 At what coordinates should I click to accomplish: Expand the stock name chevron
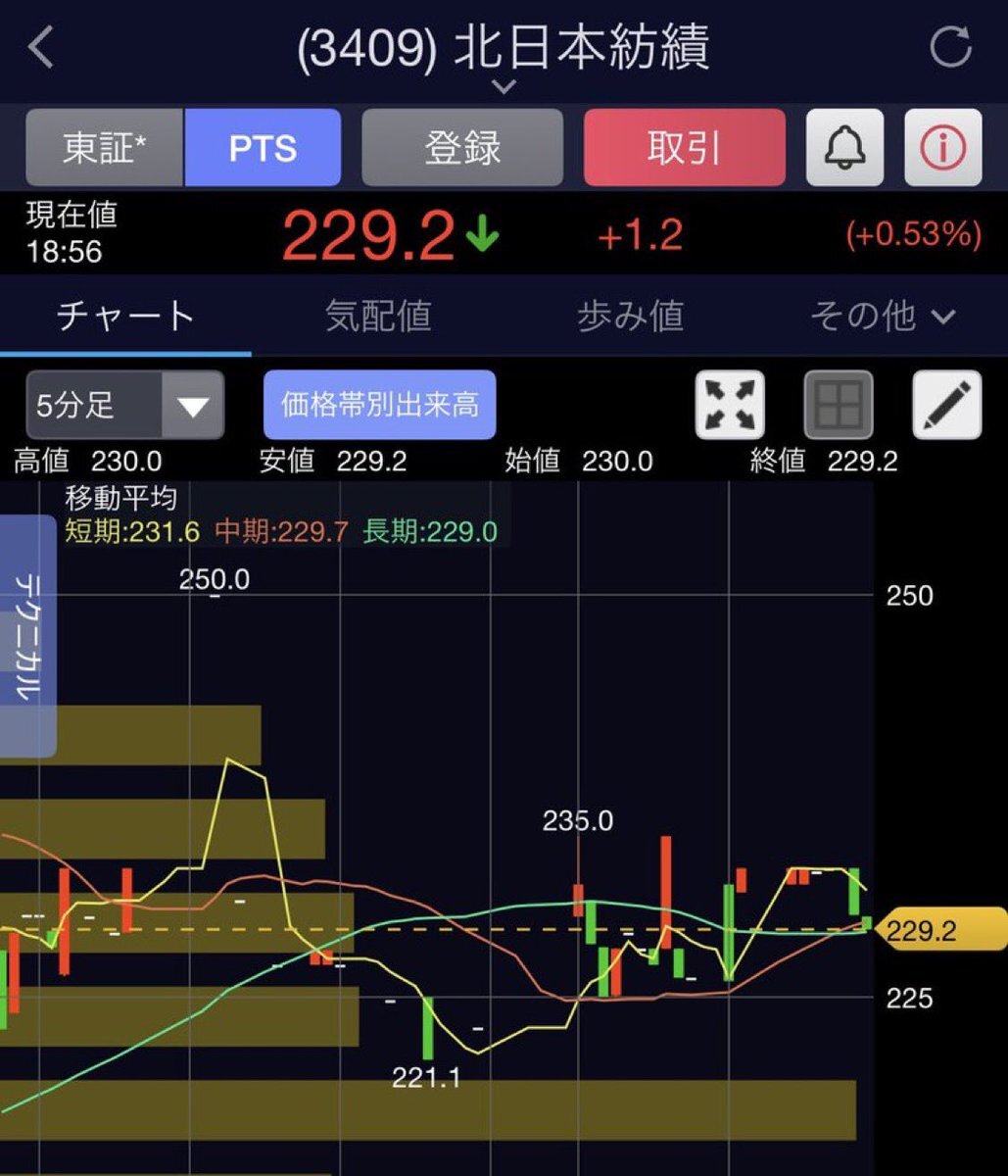pyautogui.click(x=503, y=87)
